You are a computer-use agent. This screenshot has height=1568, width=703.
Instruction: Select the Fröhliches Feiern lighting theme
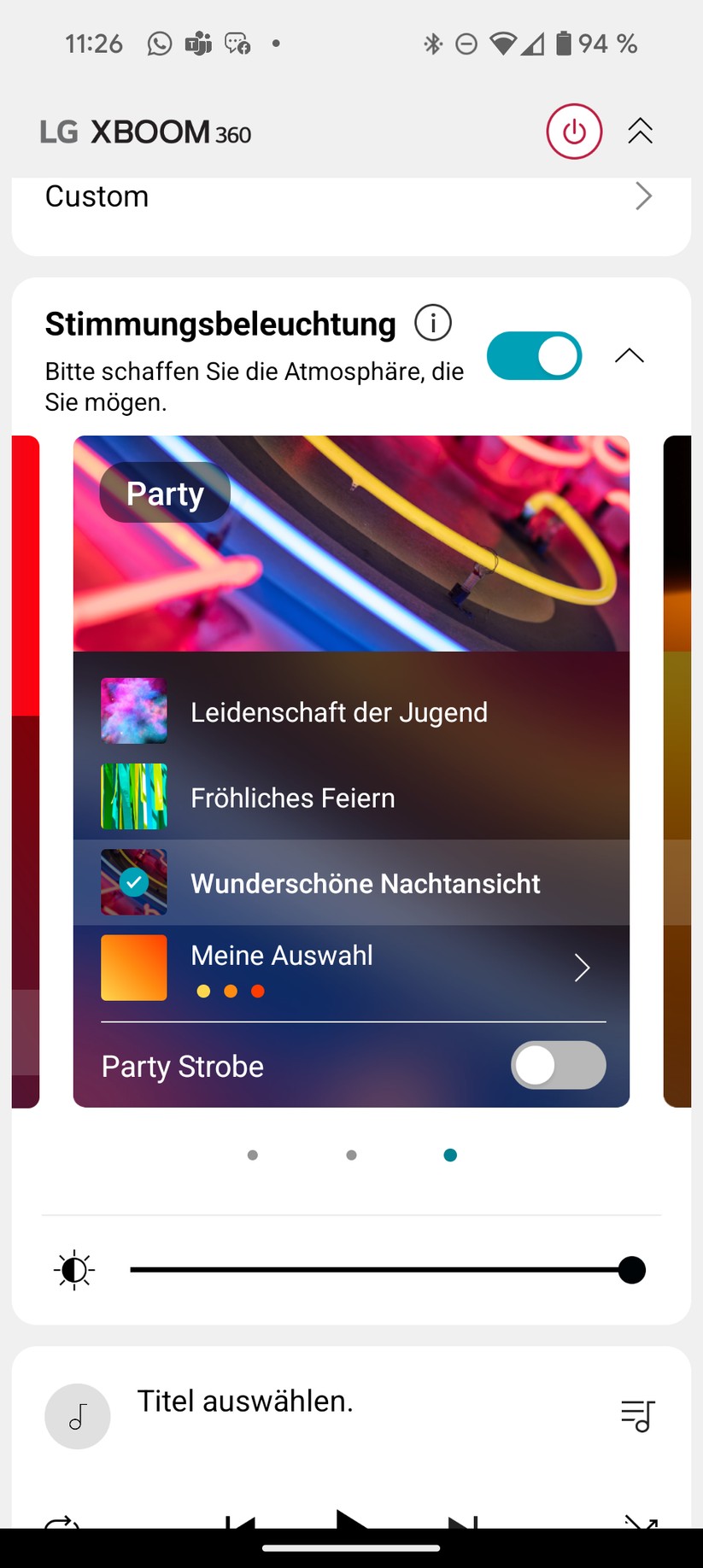point(293,797)
